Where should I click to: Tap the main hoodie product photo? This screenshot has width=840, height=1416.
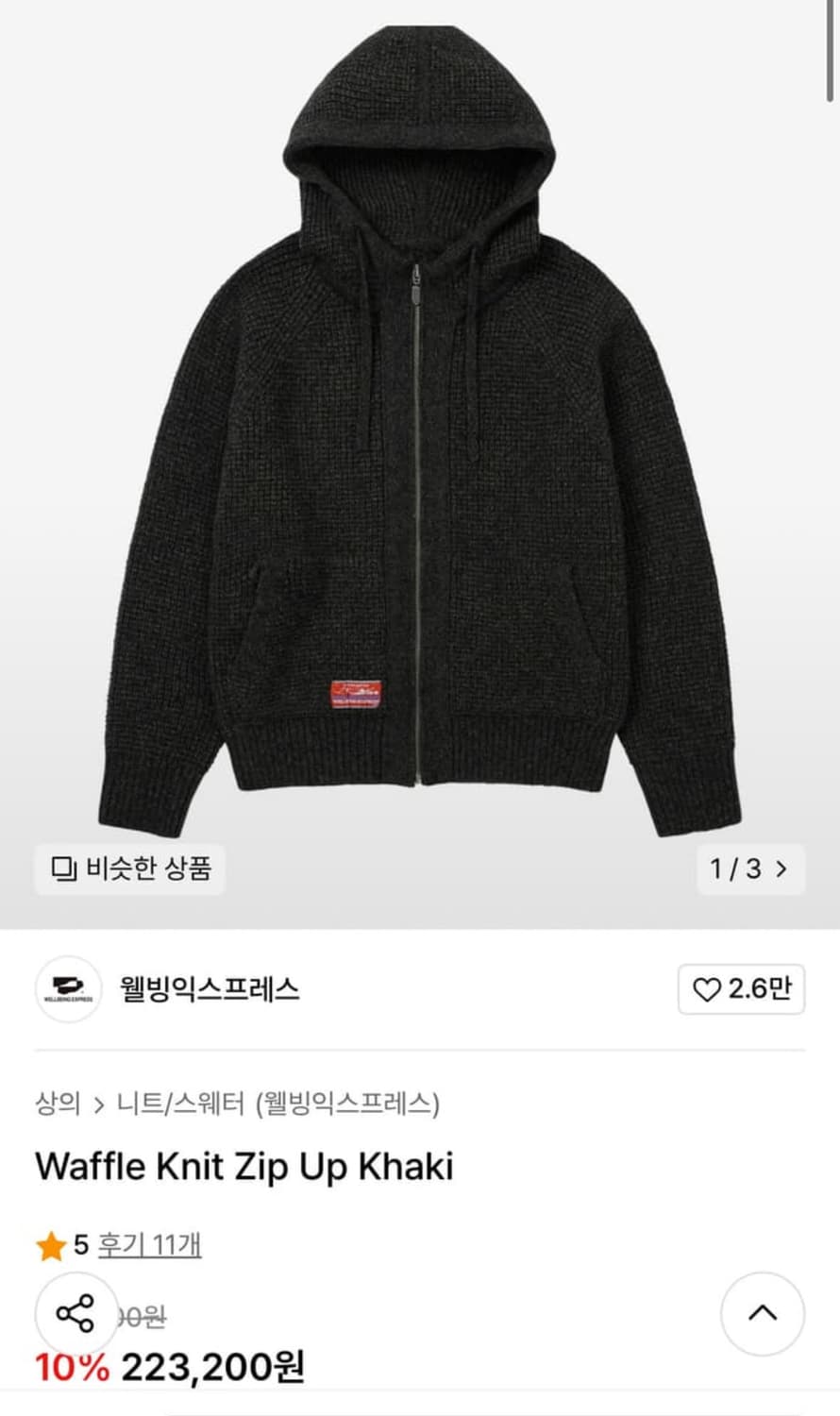tap(420, 425)
